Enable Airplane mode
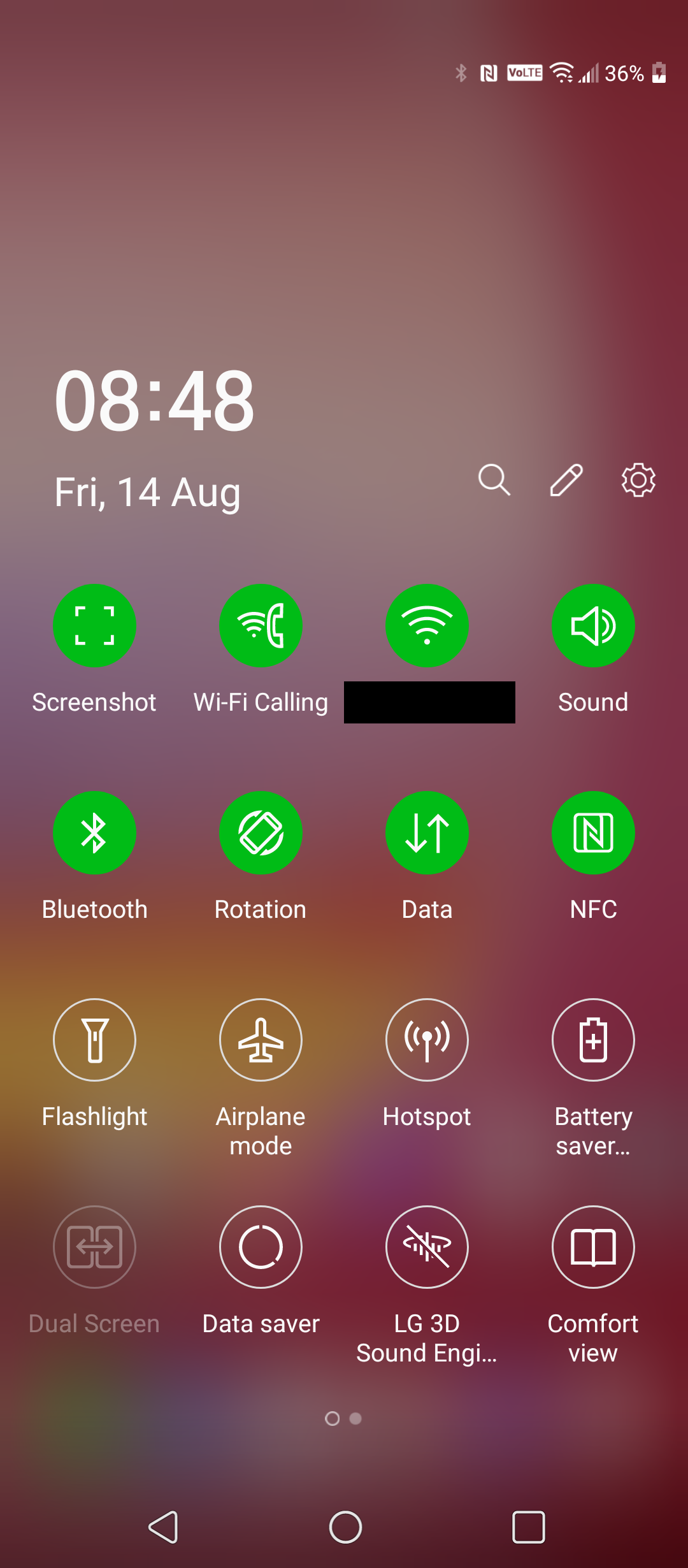688x1568 pixels. [261, 1040]
